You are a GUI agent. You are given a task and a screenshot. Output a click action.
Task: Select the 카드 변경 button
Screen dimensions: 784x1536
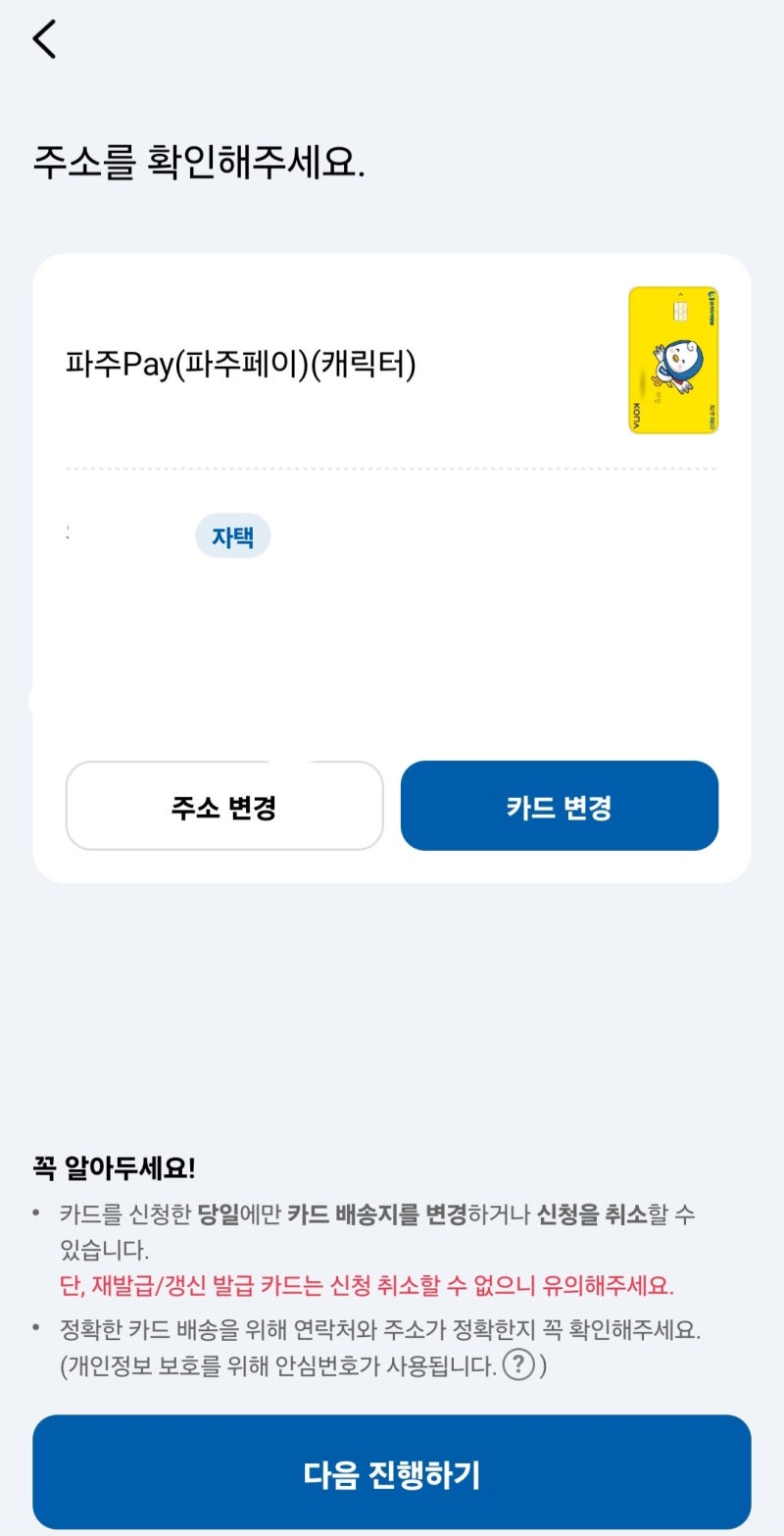tap(560, 806)
